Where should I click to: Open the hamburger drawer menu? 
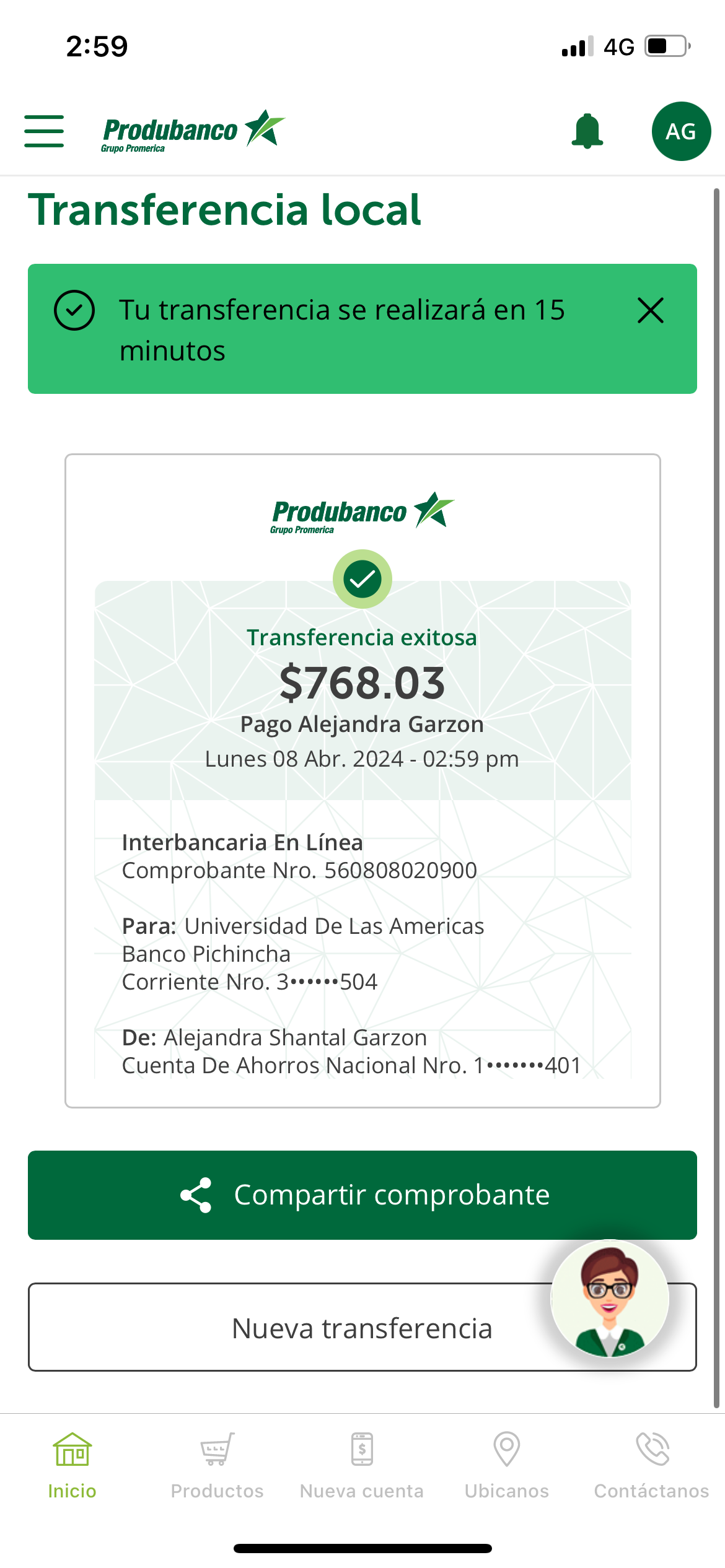(x=44, y=131)
